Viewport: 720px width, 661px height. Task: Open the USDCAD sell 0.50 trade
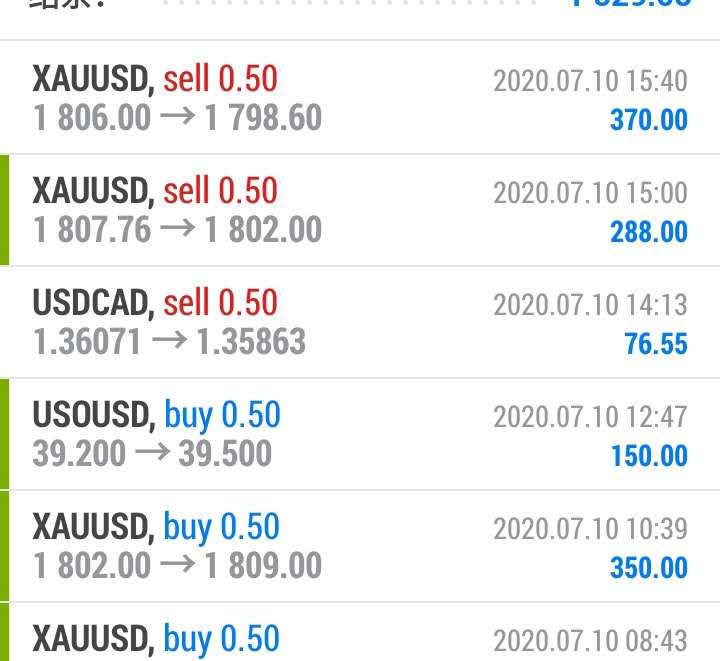tap(360, 322)
